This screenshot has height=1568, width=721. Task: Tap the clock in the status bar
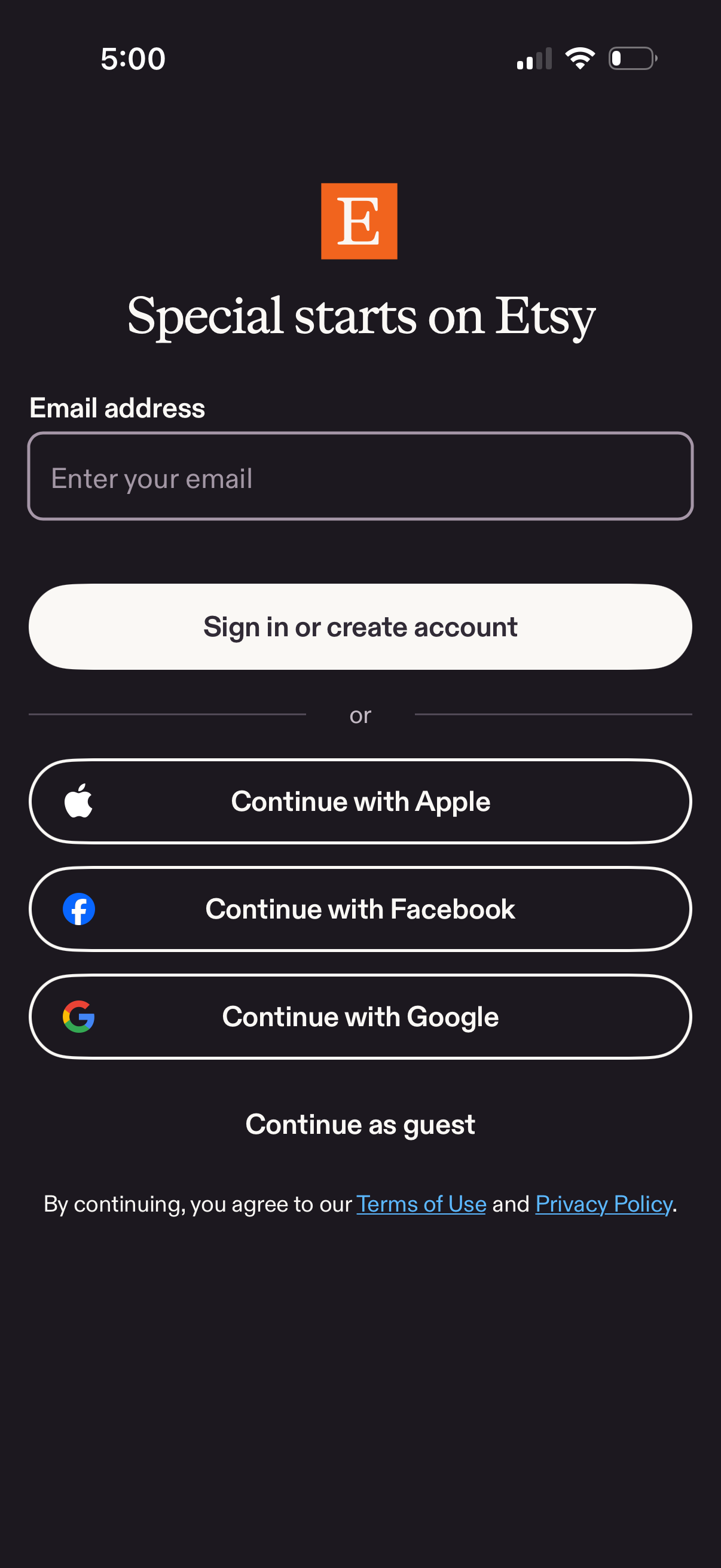pyautogui.click(x=132, y=59)
